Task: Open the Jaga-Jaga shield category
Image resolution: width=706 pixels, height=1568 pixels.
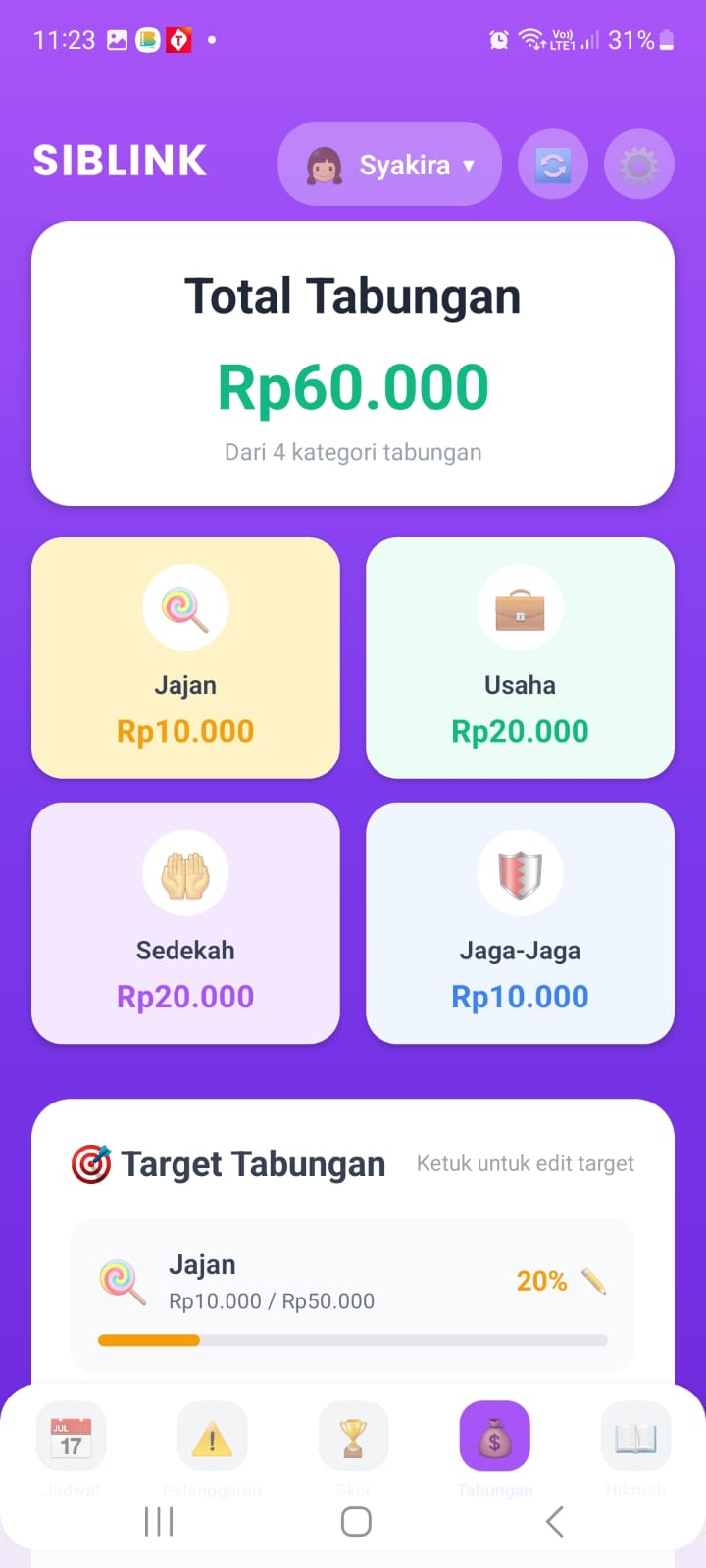Action: (520, 923)
